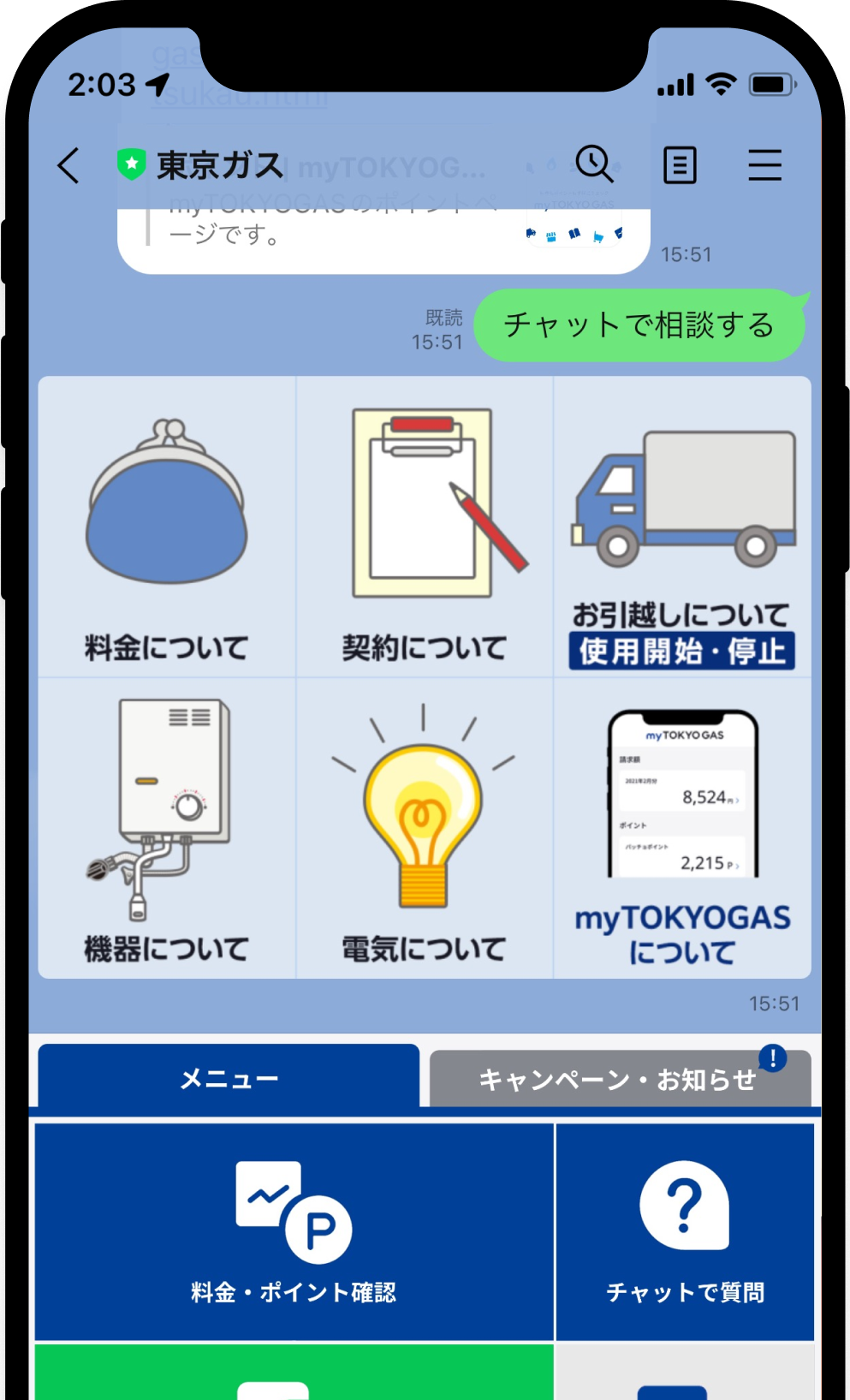Viewport: 850px width, 1400px height.
Task: Tap the 機器について tile
Action: 167,829
